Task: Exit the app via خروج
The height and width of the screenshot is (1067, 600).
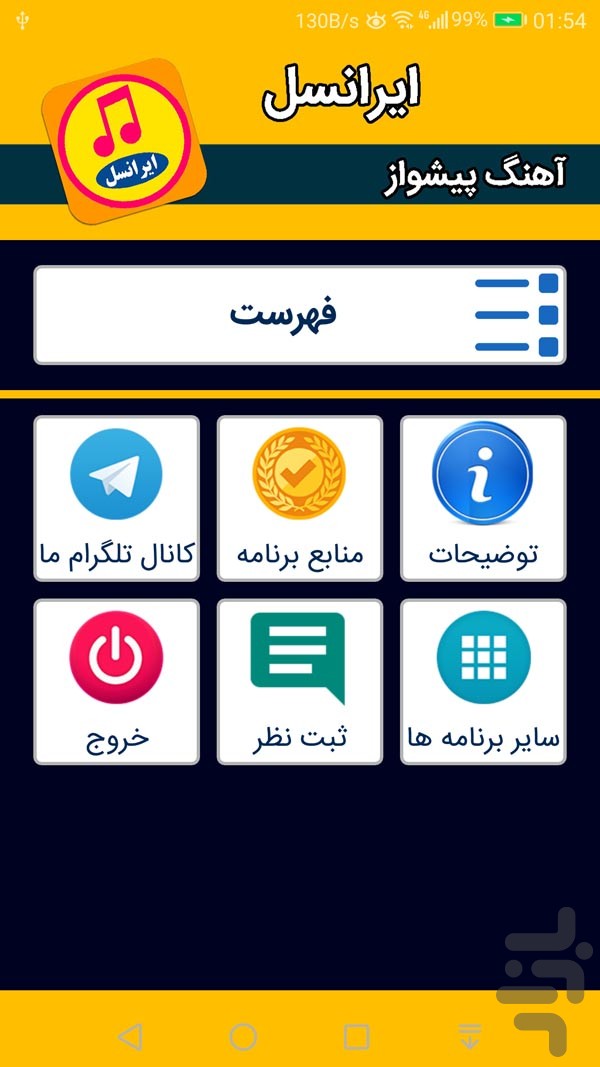Action: pyautogui.click(x=116, y=681)
